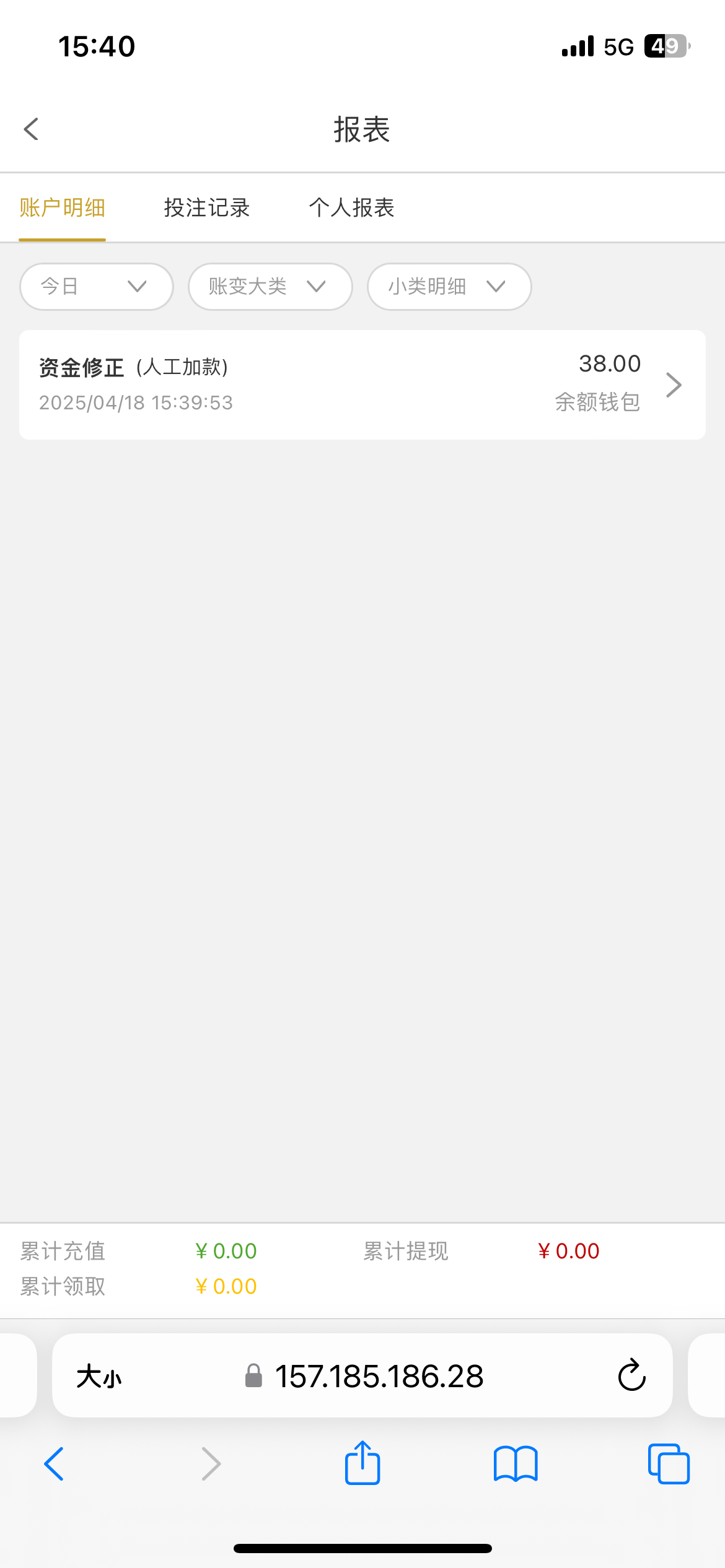This screenshot has height=1568, width=725.
Task: Switch to the 个人报表 tab
Action: 352,207
